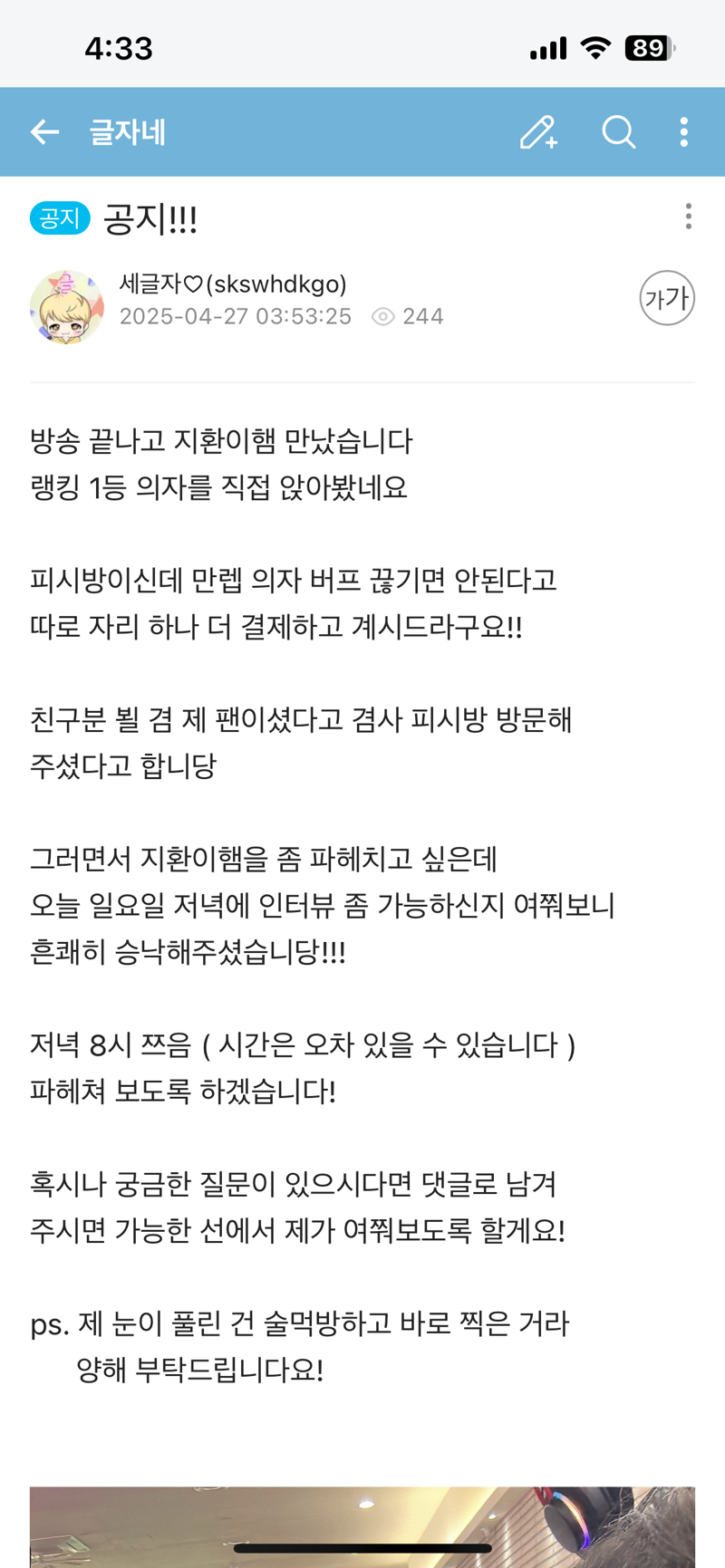
Task: Open the search magnifier
Action: pyautogui.click(x=619, y=132)
